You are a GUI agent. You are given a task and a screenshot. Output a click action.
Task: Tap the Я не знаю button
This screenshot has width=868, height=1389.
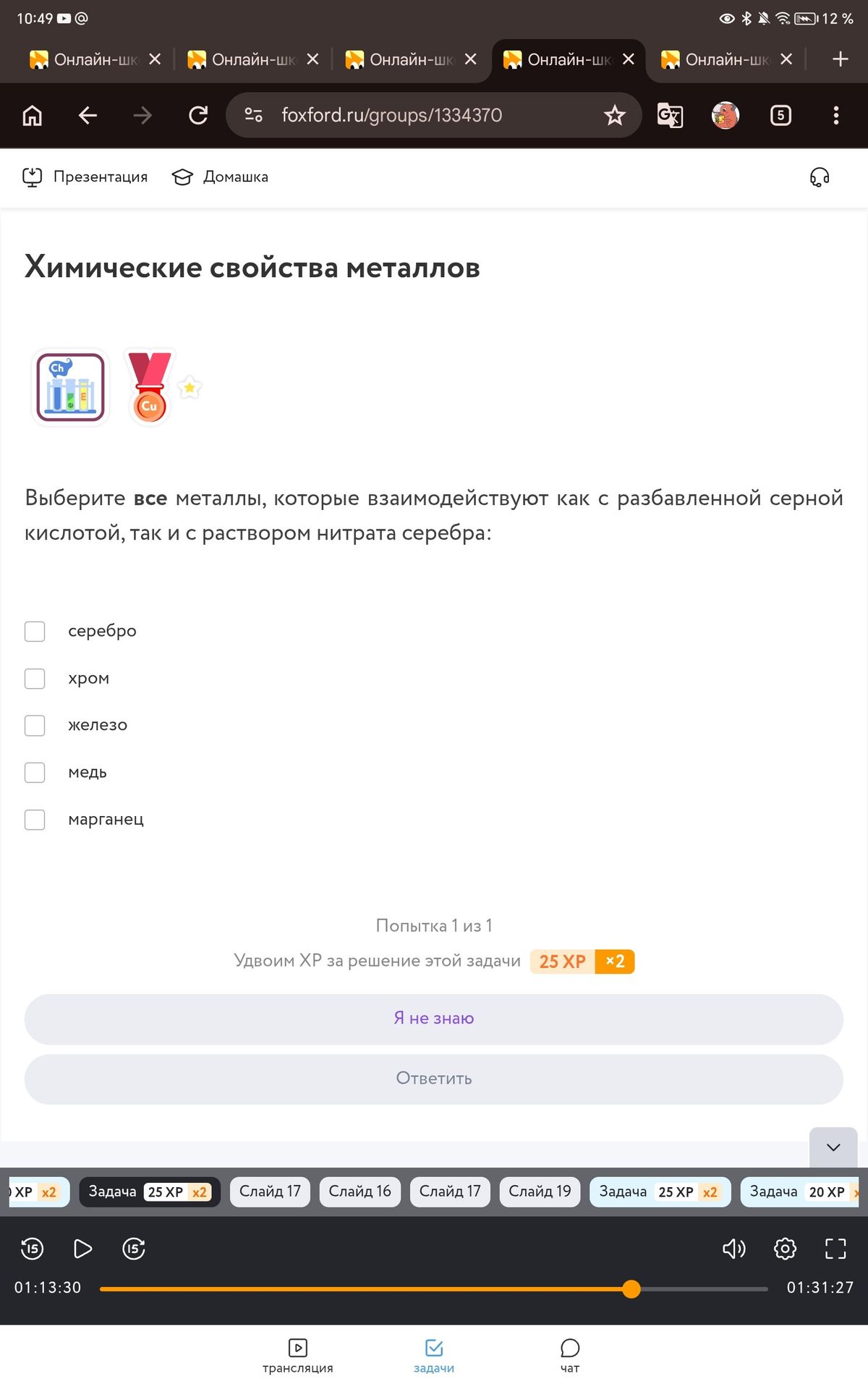pyautogui.click(x=434, y=1019)
